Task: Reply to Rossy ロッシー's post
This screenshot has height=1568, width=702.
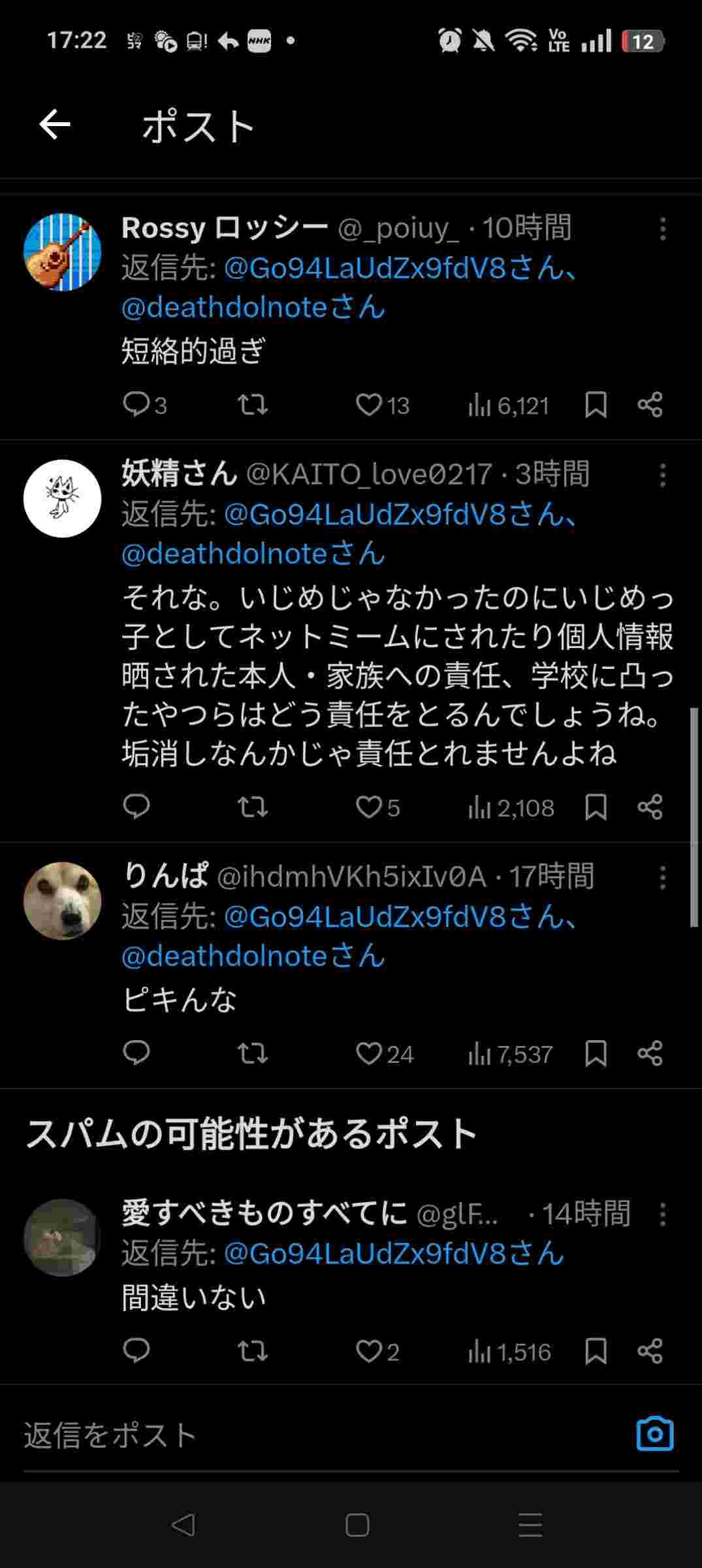Action: 136,404
